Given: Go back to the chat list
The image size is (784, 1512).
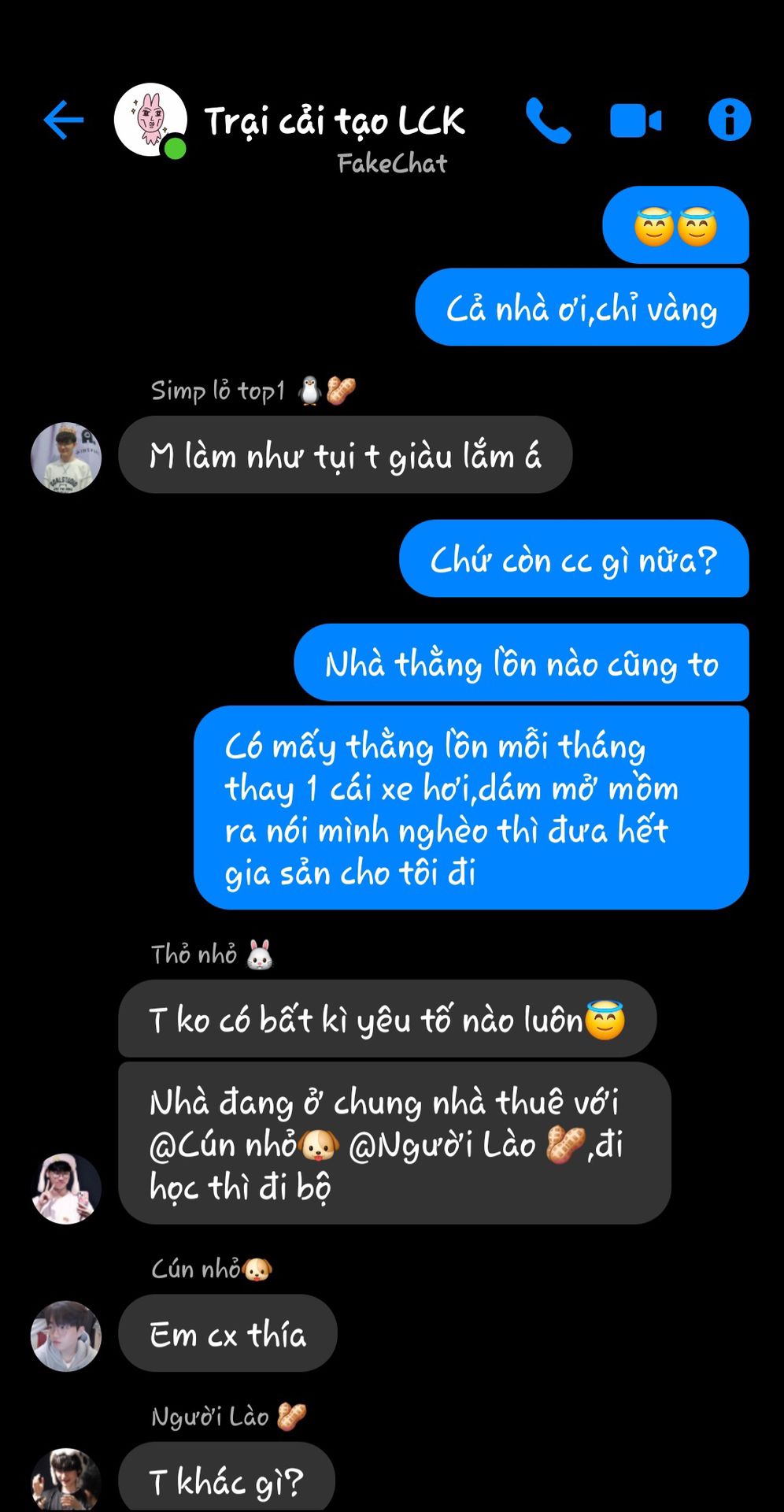Looking at the screenshot, I should tap(64, 120).
